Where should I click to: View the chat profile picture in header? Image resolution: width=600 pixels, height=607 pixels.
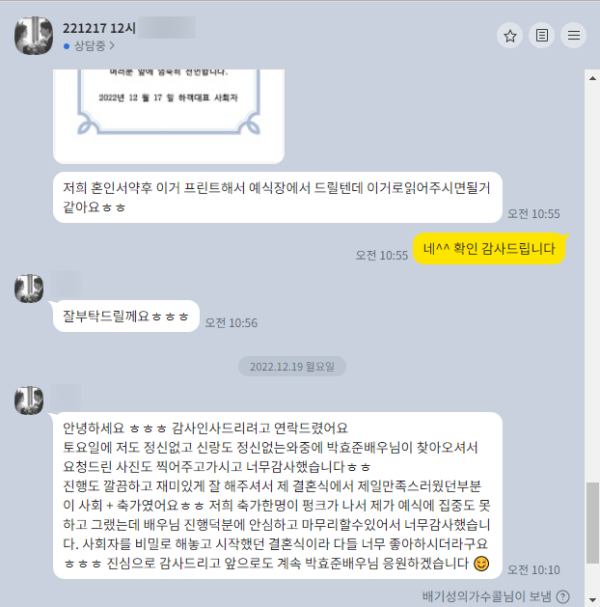click(x=33, y=36)
